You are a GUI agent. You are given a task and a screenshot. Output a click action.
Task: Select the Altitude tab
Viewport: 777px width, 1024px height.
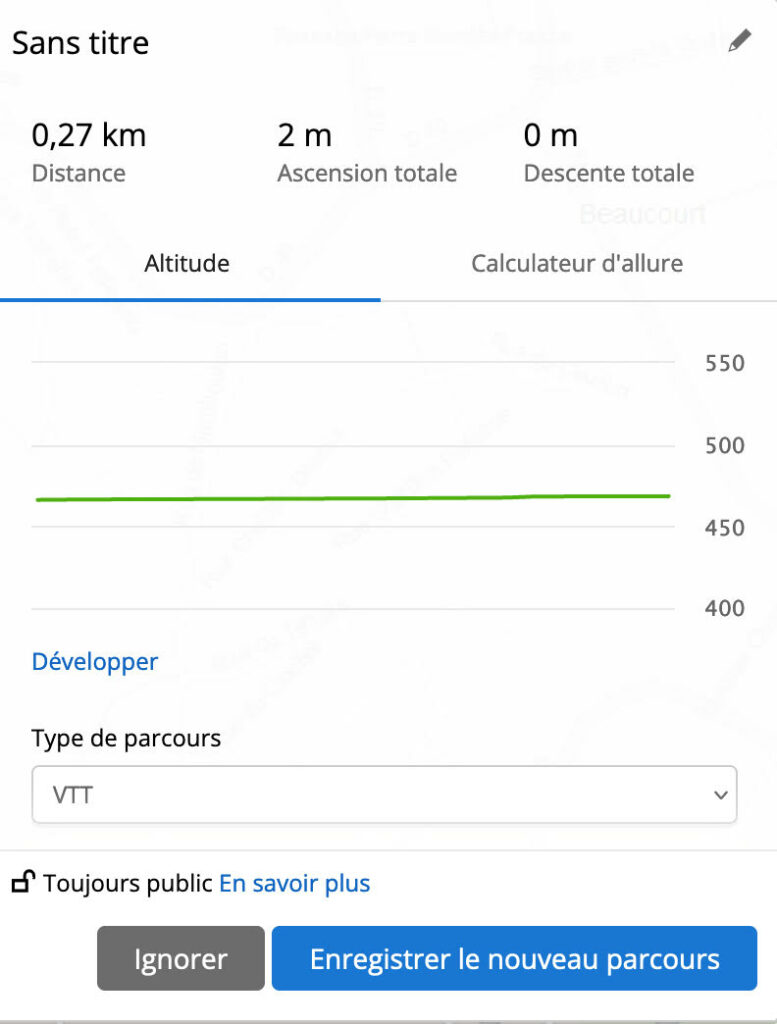(185, 263)
